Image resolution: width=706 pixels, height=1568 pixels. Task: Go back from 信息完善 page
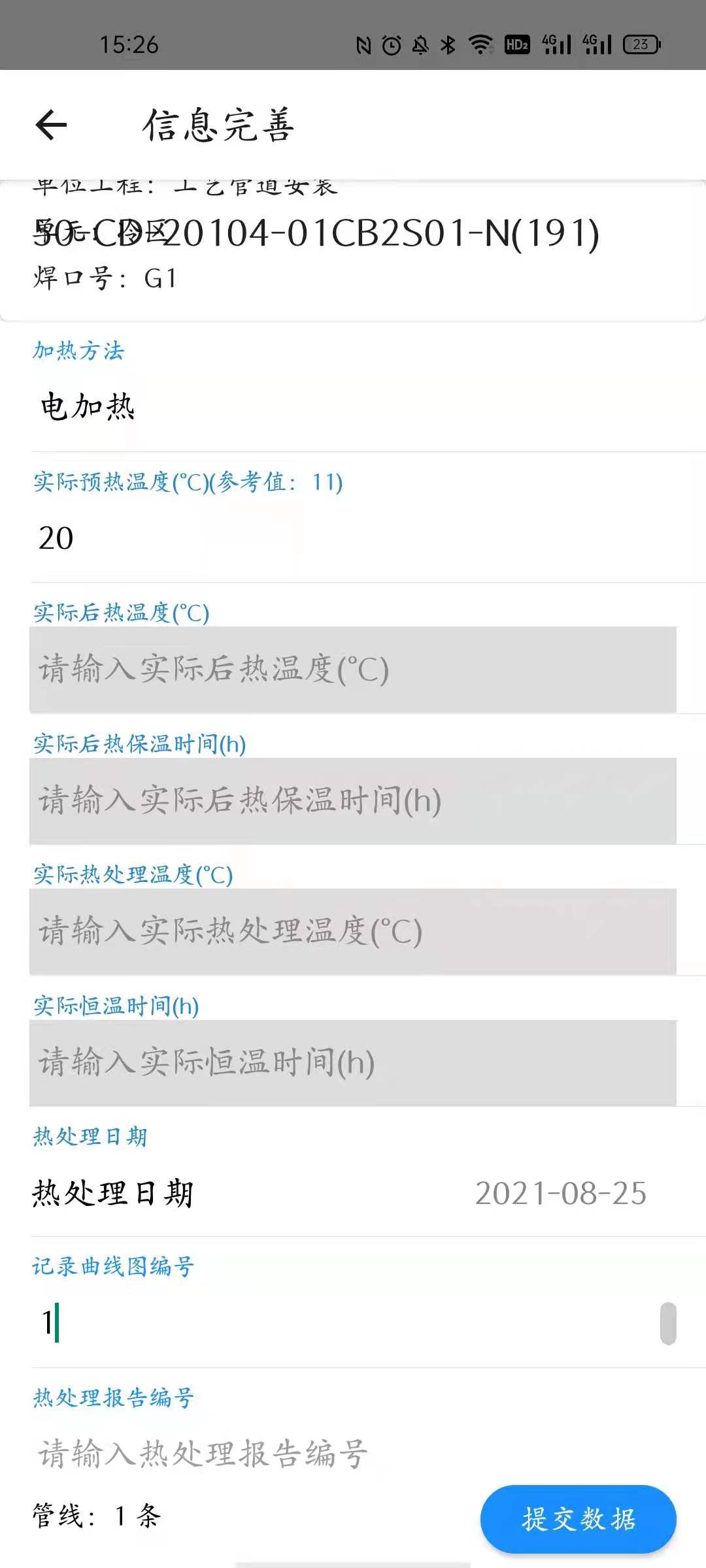pos(51,125)
